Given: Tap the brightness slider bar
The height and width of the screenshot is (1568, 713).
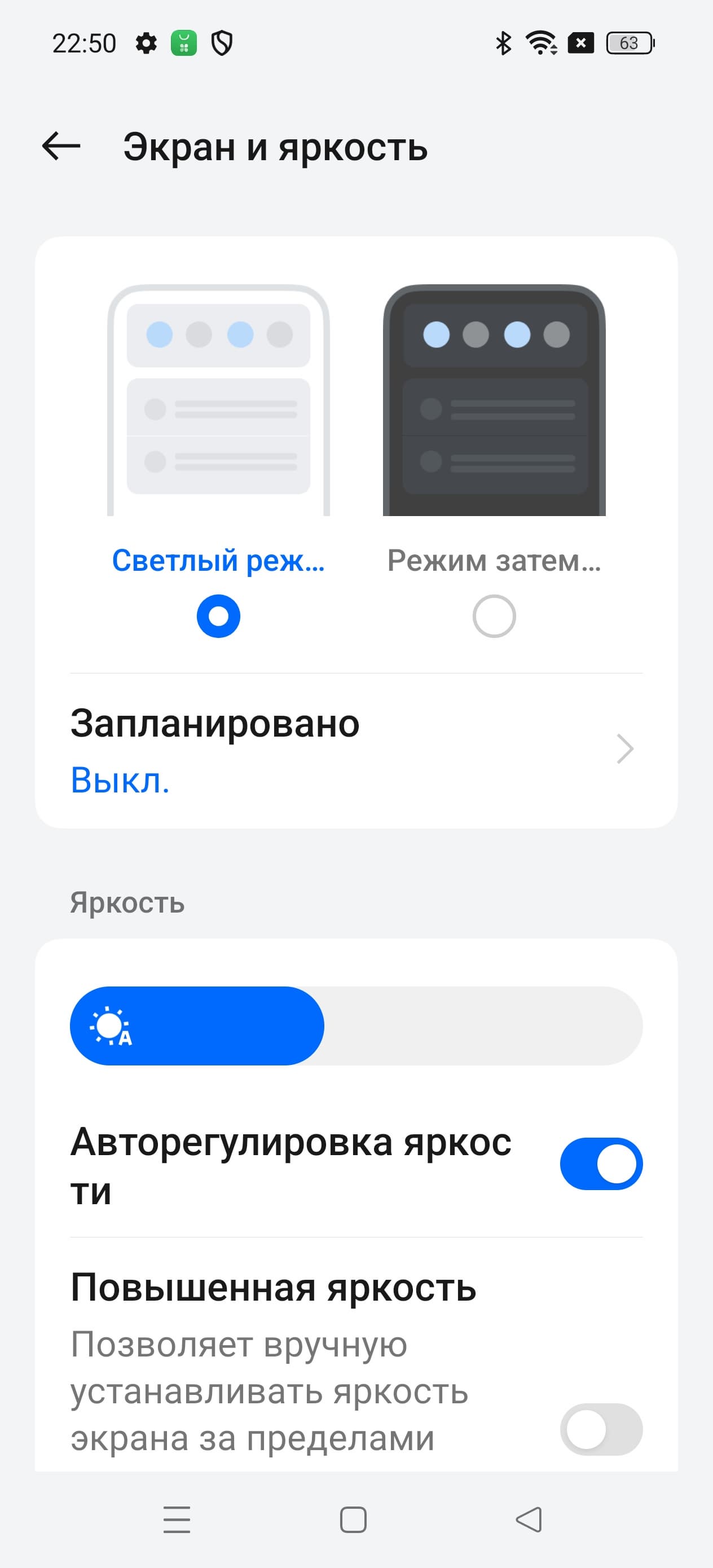Looking at the screenshot, I should [x=356, y=1027].
